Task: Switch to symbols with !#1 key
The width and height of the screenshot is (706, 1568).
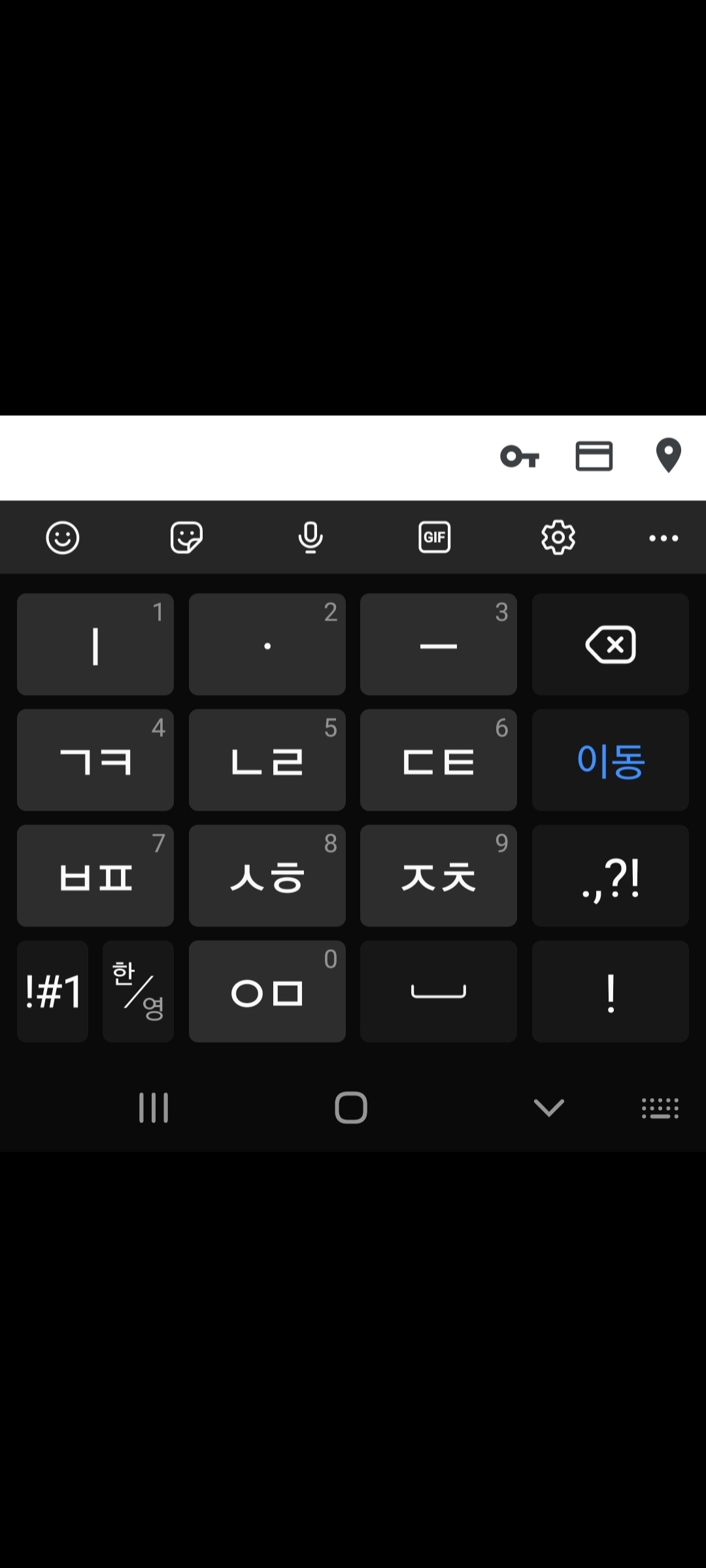Action: coord(53,992)
